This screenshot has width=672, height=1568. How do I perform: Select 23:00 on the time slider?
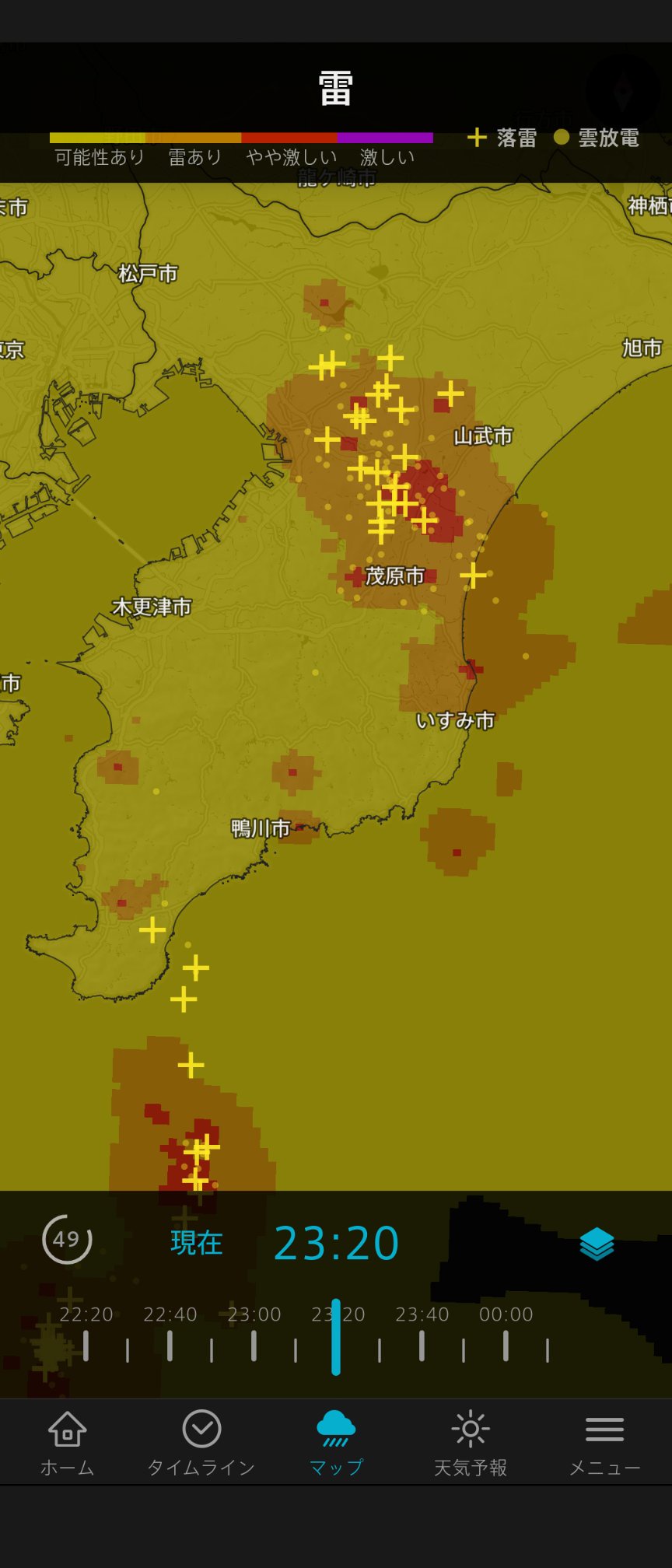pyautogui.click(x=254, y=1314)
